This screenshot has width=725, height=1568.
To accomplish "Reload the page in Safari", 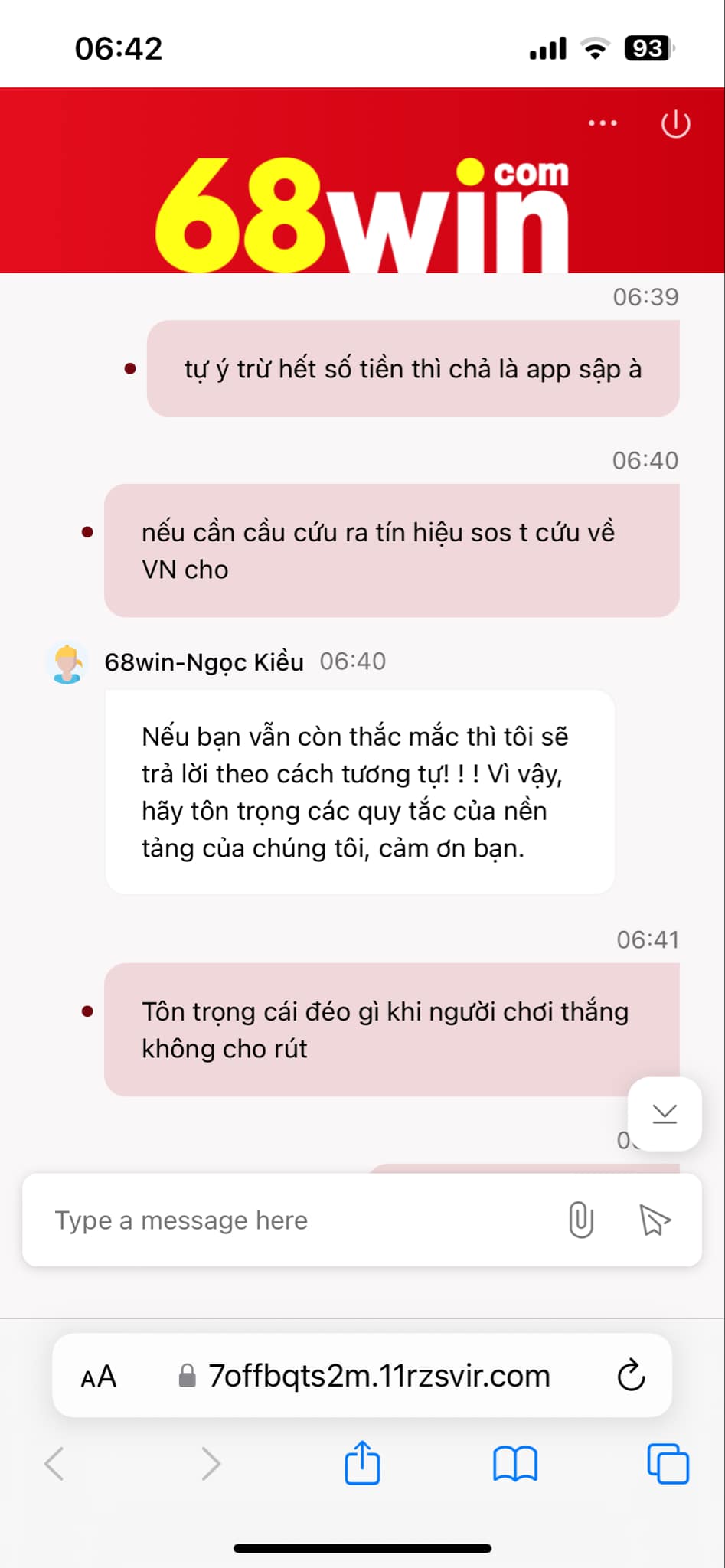I will [631, 1376].
